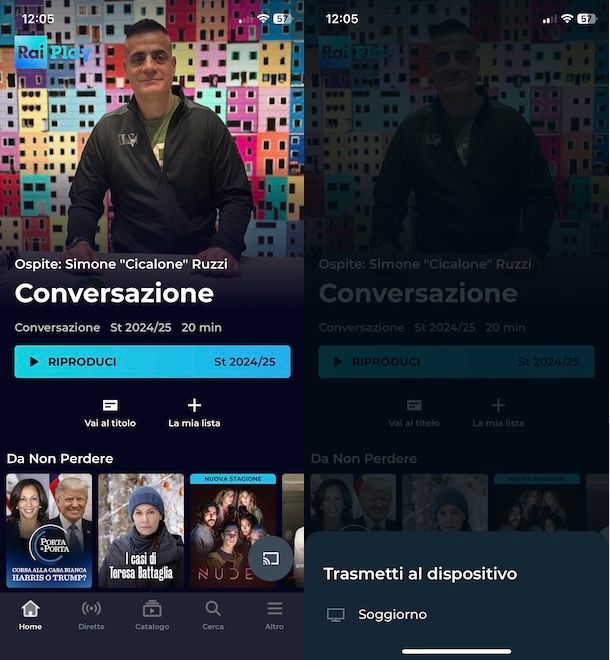The image size is (610, 660).
Task: Go to the Home tab
Action: point(30,614)
